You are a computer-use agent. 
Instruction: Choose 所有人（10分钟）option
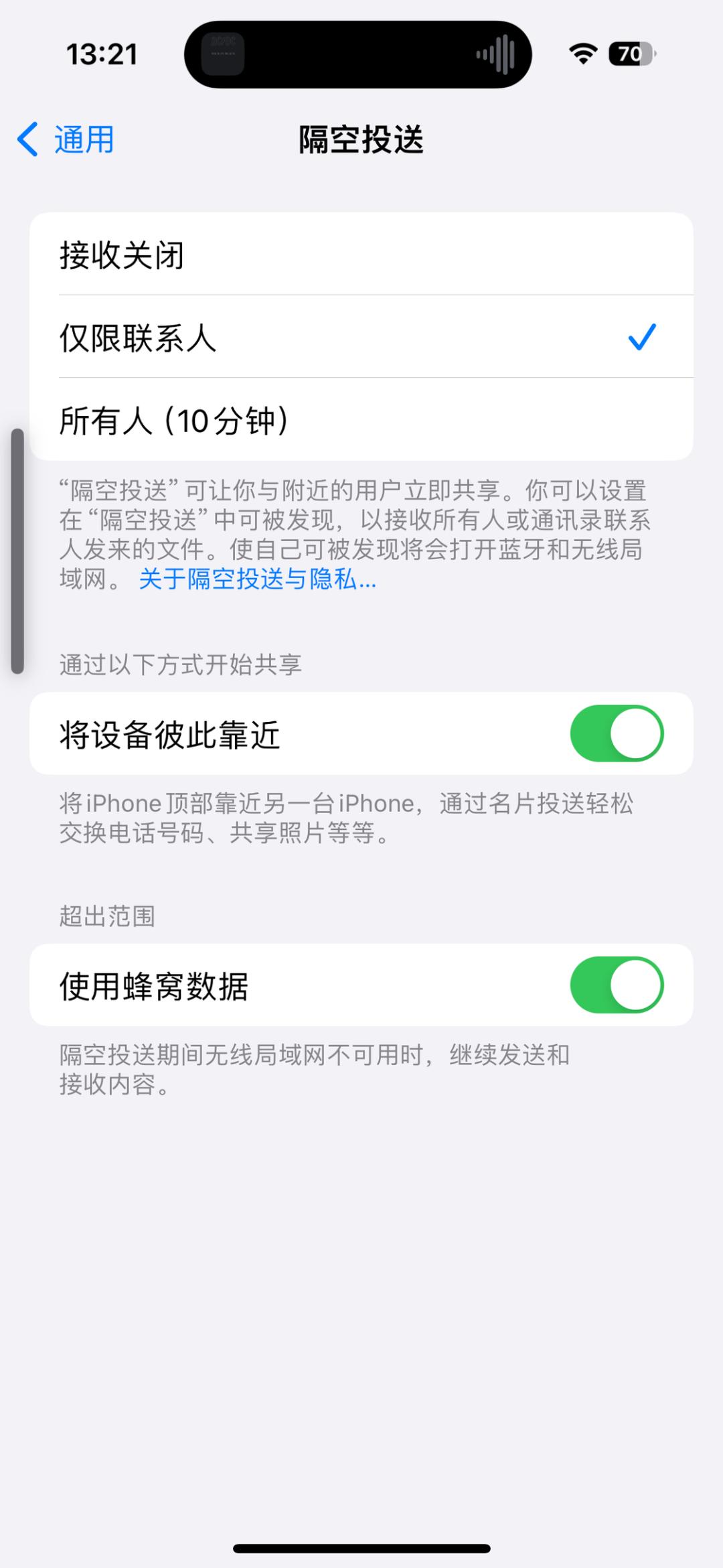(x=361, y=420)
